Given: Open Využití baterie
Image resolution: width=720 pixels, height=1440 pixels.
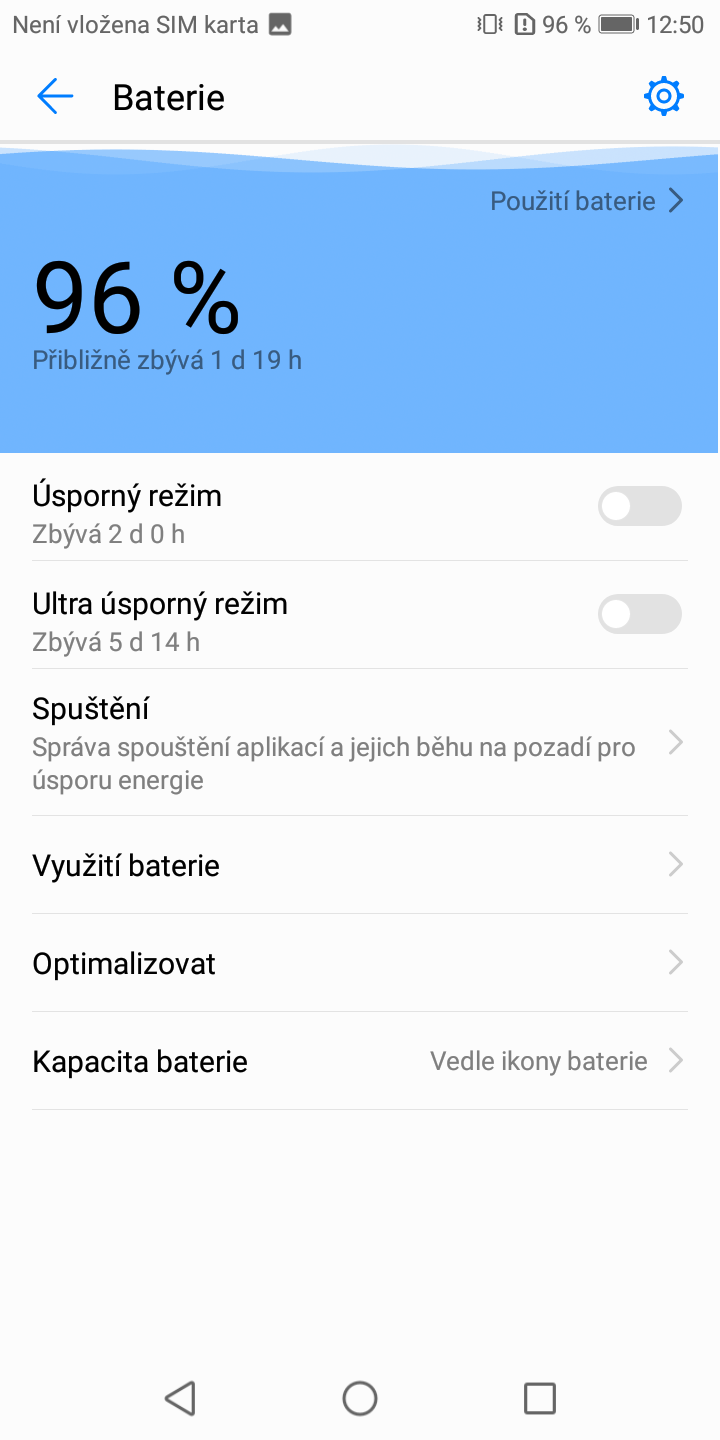Looking at the screenshot, I should (360, 865).
